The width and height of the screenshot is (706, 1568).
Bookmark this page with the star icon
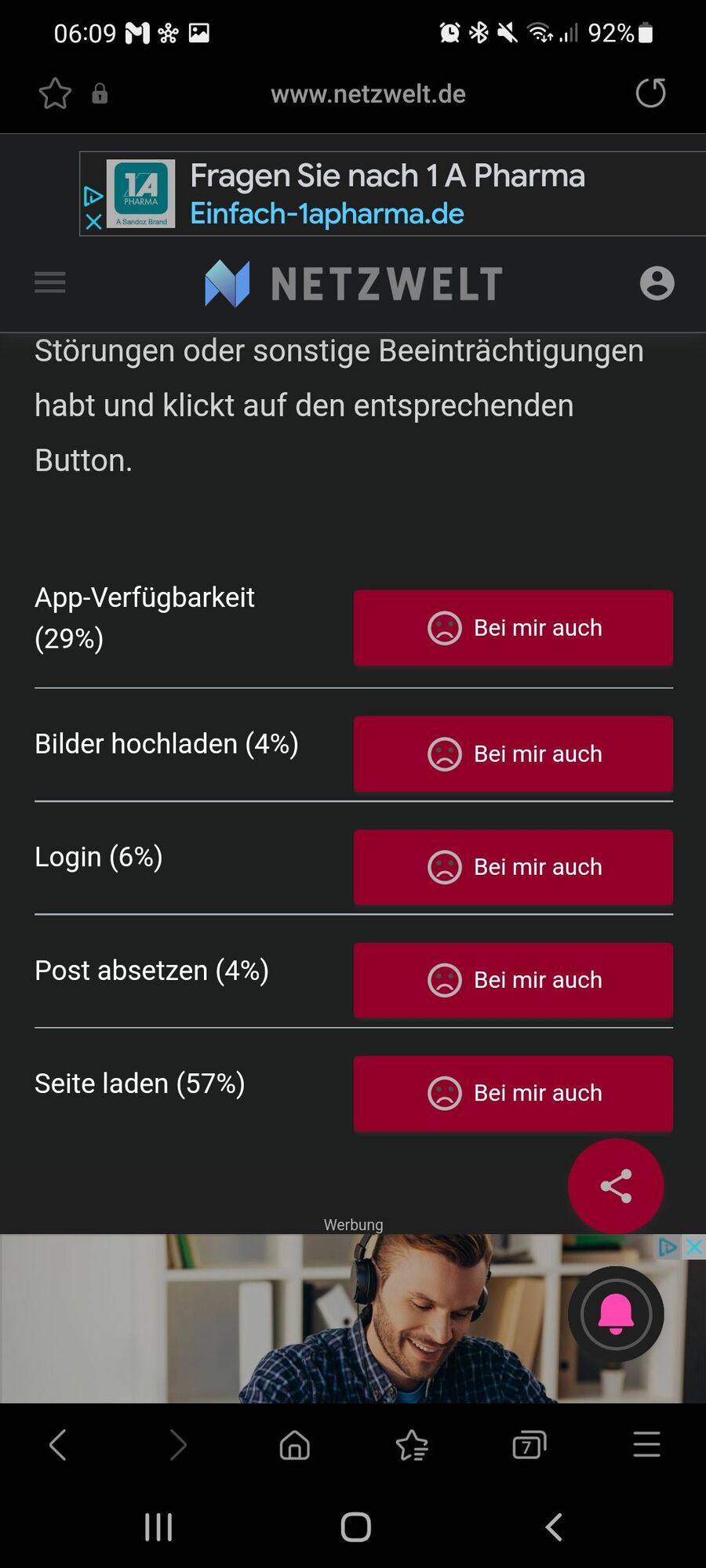pos(55,94)
